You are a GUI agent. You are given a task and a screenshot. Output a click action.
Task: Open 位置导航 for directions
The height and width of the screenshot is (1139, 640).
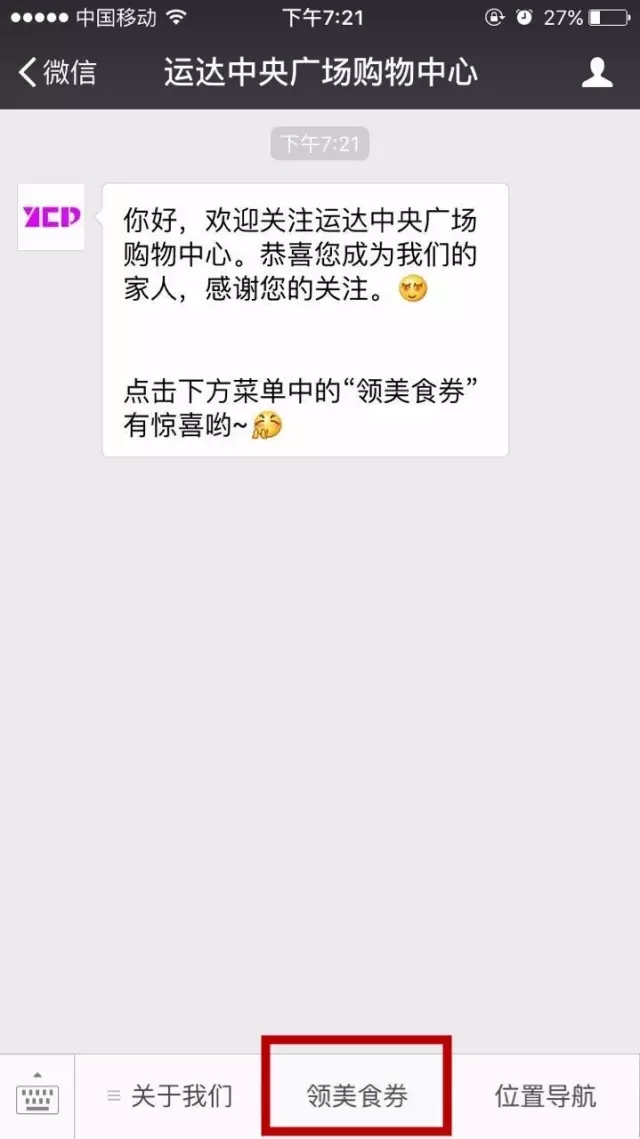[x=545, y=1097]
